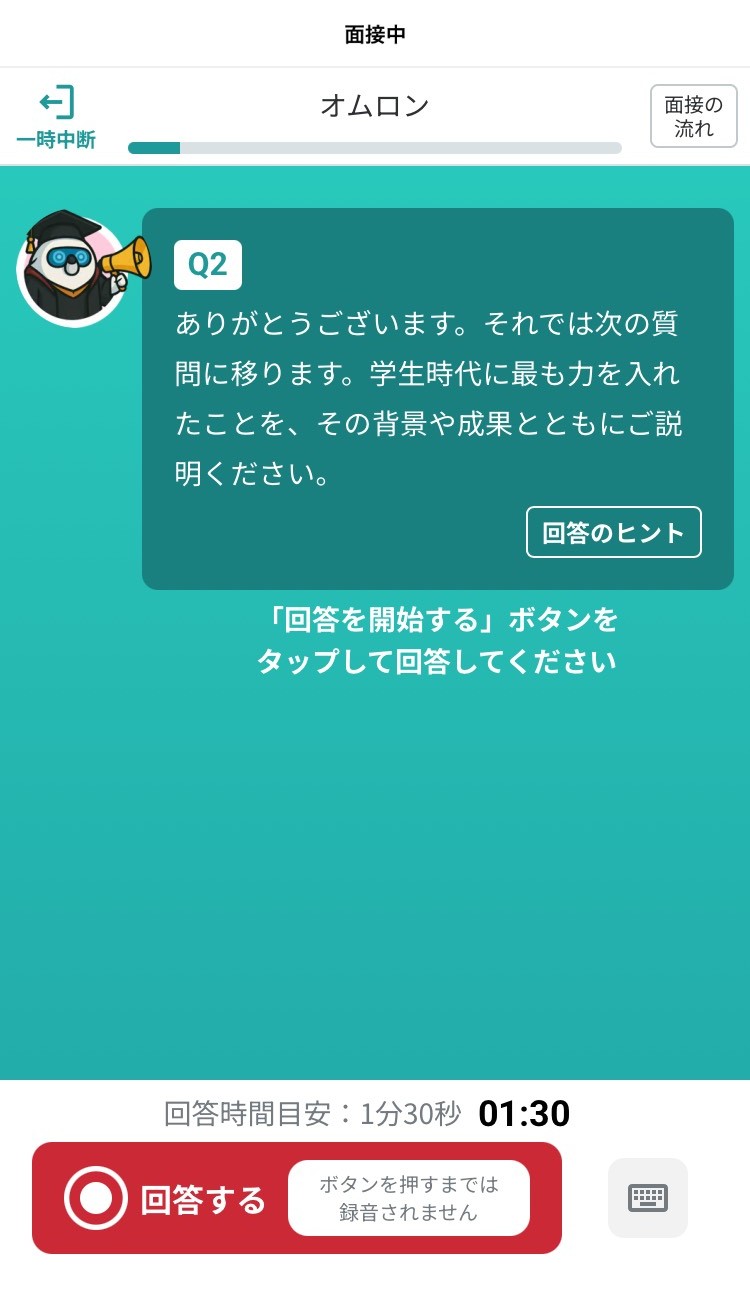750x1294 pixels.
Task: Show the 回答のヒント for Q2
Action: 613,532
